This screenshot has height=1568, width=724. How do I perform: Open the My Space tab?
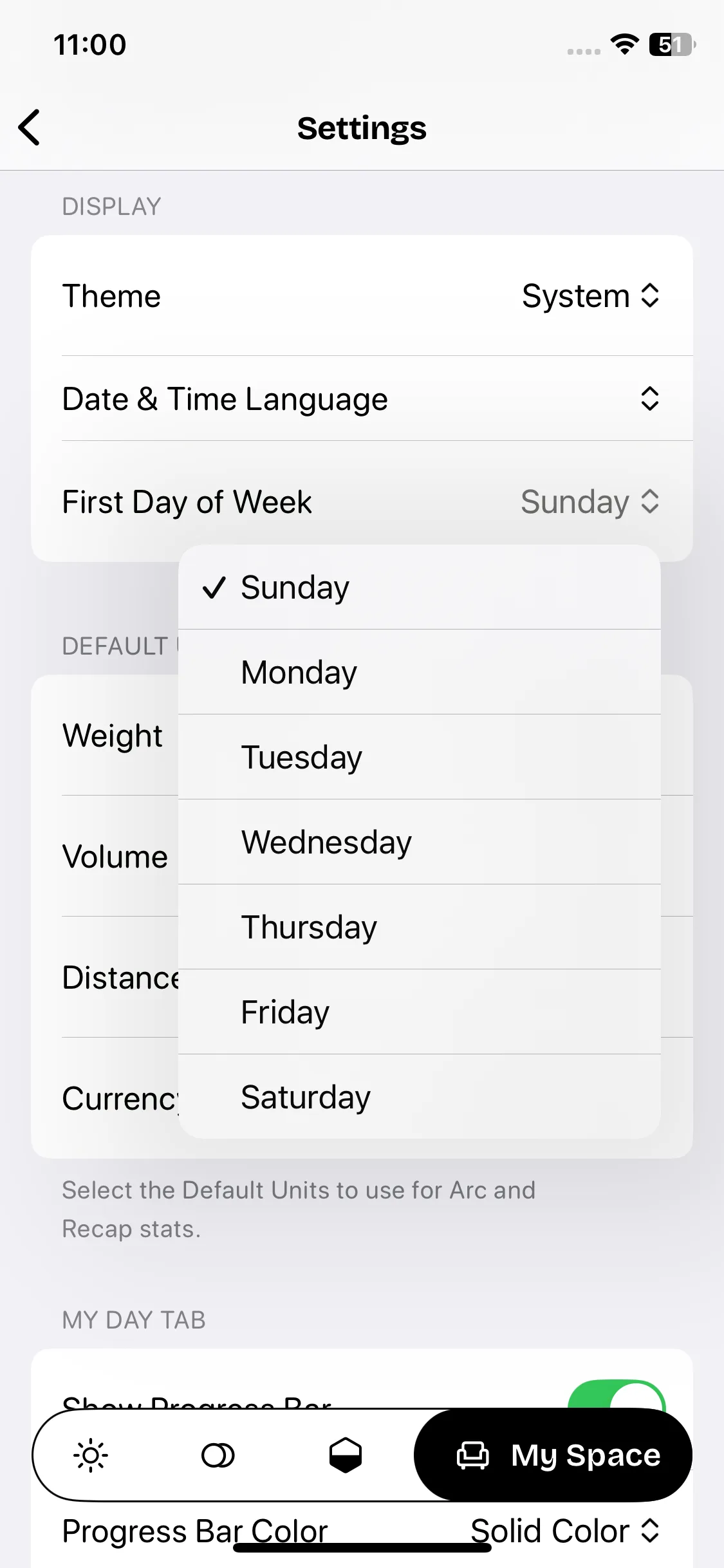tap(557, 1455)
